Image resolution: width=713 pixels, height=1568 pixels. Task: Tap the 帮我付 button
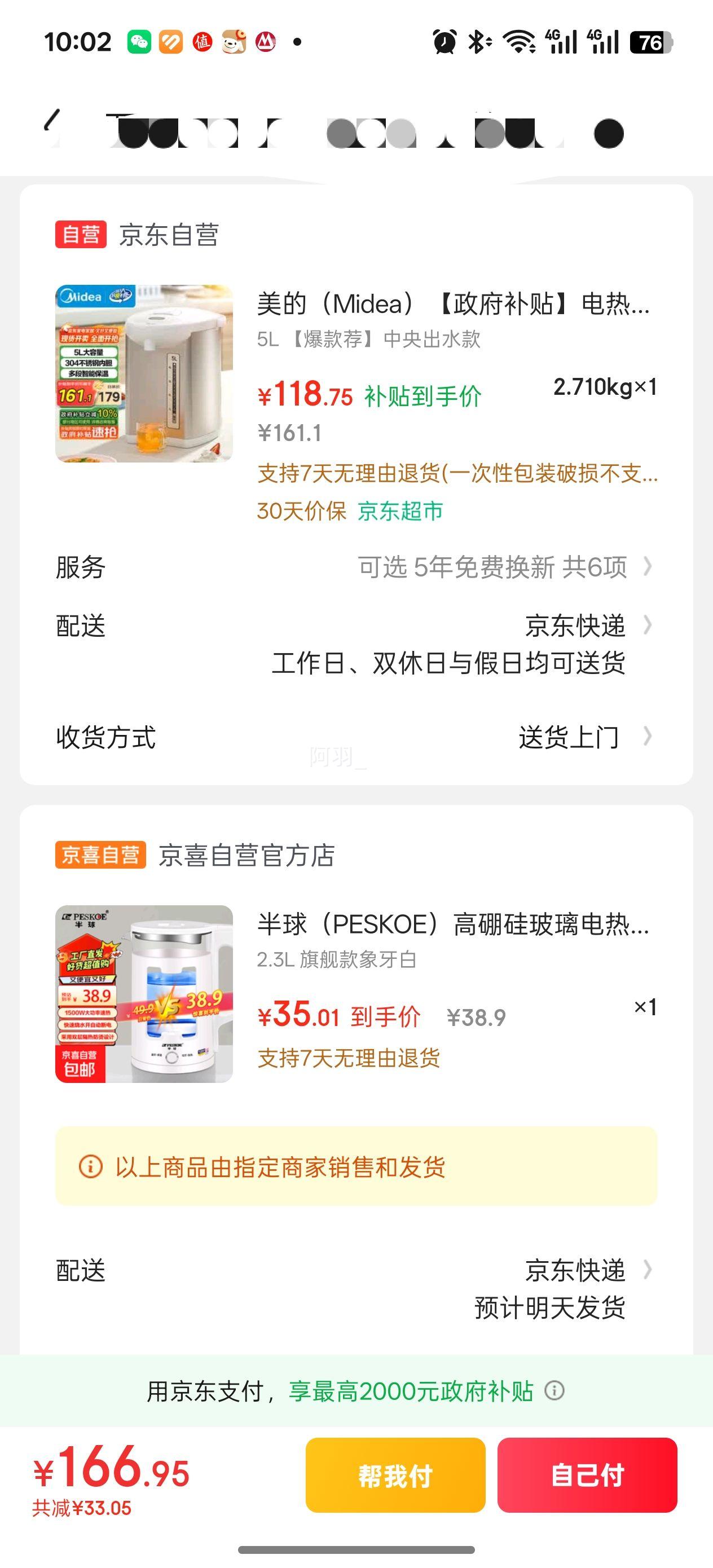(x=395, y=1475)
